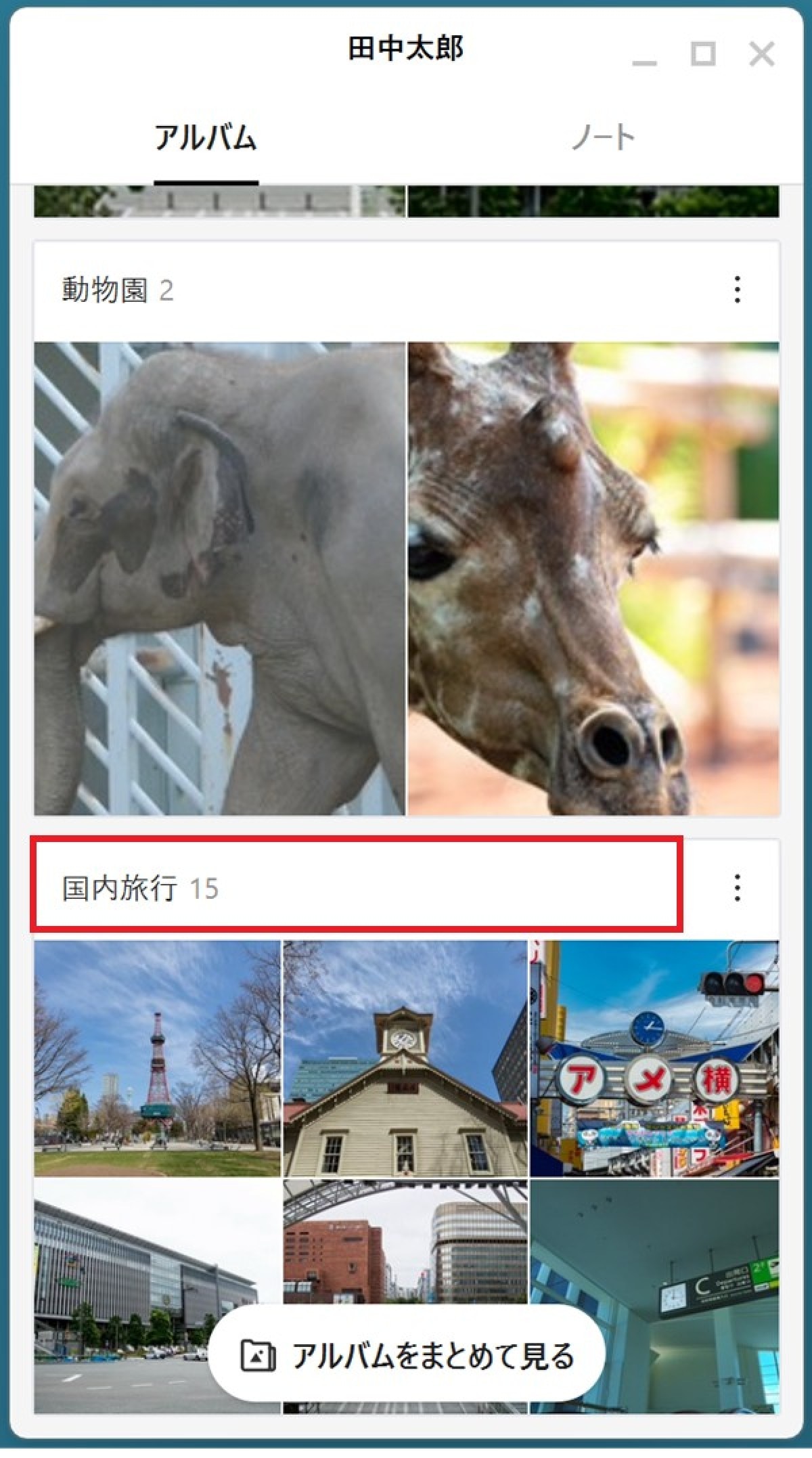Screen dimensions: 812x1458
Task: Open overflow menu for 動物園 album
Action: 737,290
